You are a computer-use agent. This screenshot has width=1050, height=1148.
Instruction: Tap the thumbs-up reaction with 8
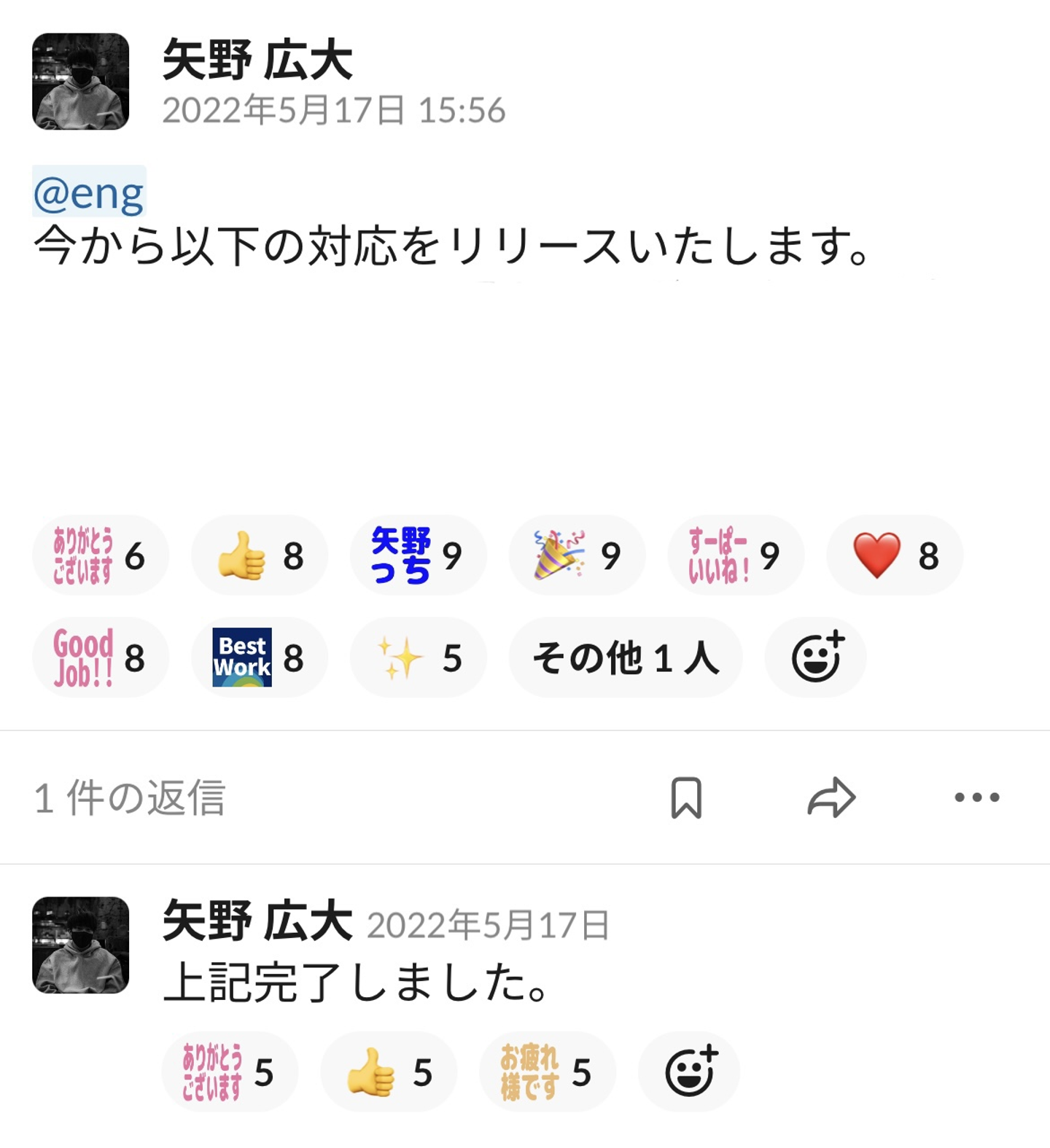click(259, 556)
